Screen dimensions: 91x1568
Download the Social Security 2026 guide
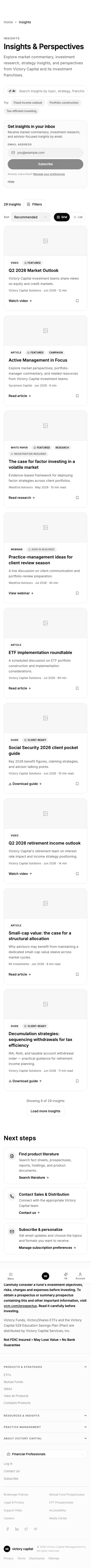(25, 783)
